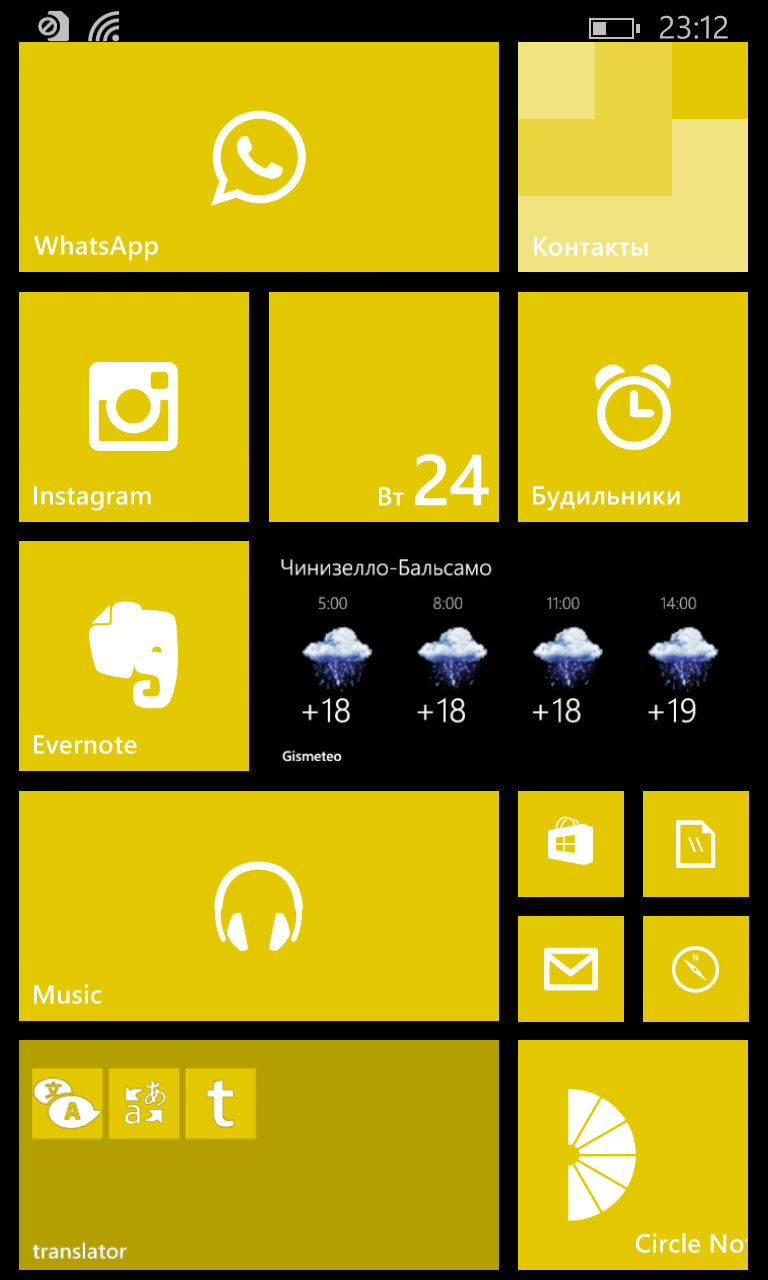Image resolution: width=768 pixels, height=1280 pixels.
Task: Open the compass tile
Action: click(x=695, y=968)
